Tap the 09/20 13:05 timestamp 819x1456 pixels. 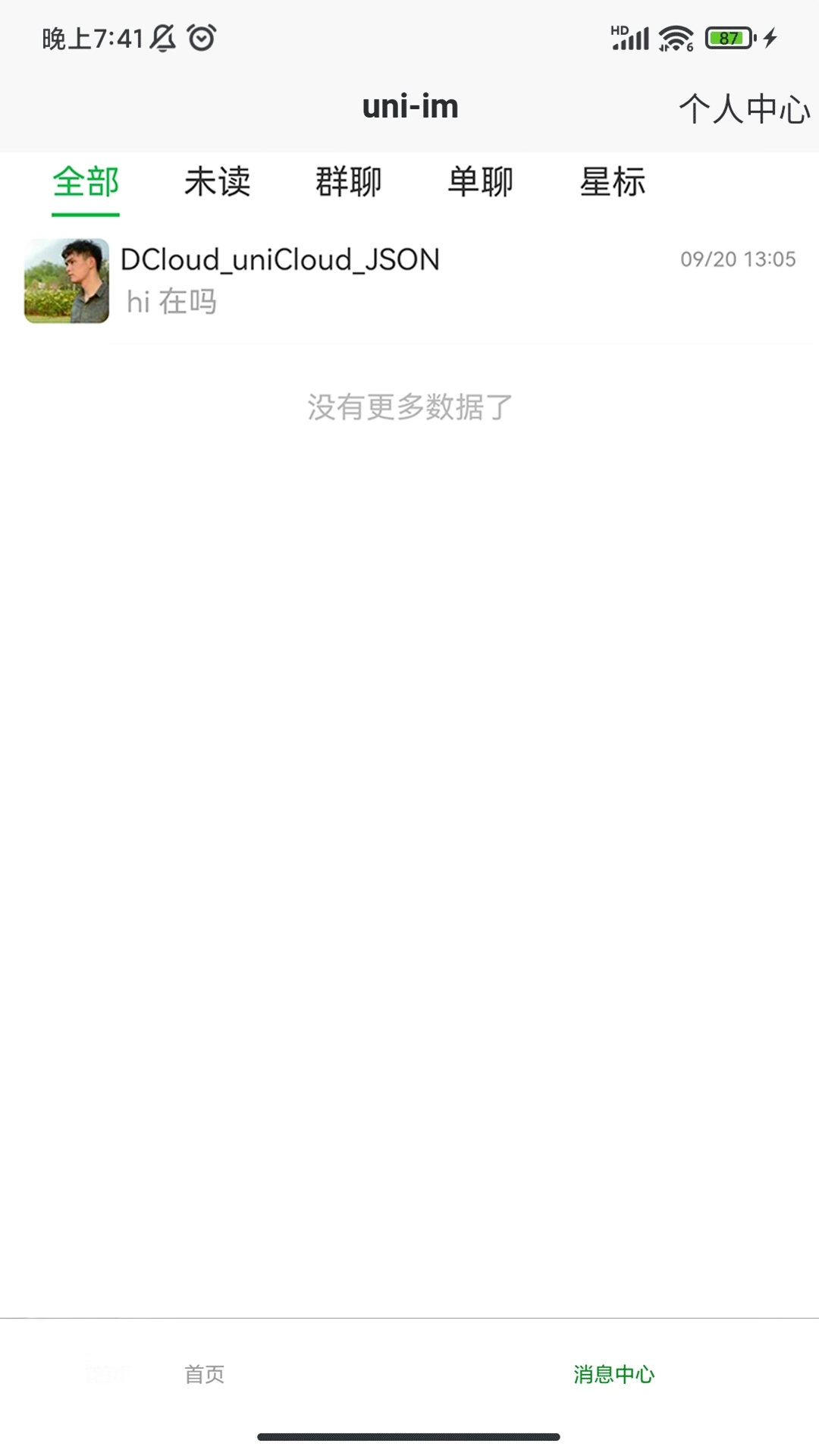tap(739, 259)
